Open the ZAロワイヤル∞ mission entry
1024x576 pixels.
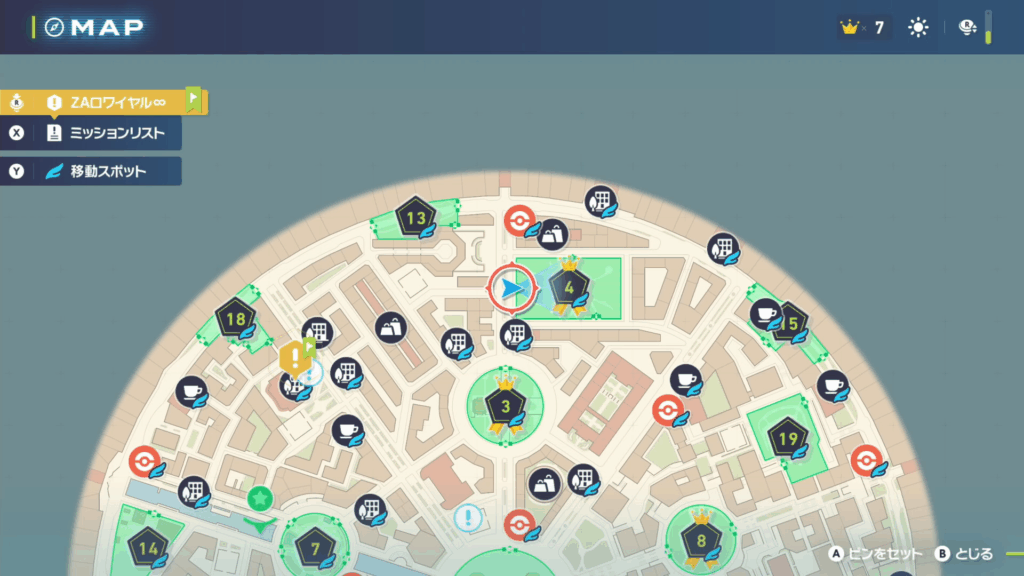click(x=105, y=102)
